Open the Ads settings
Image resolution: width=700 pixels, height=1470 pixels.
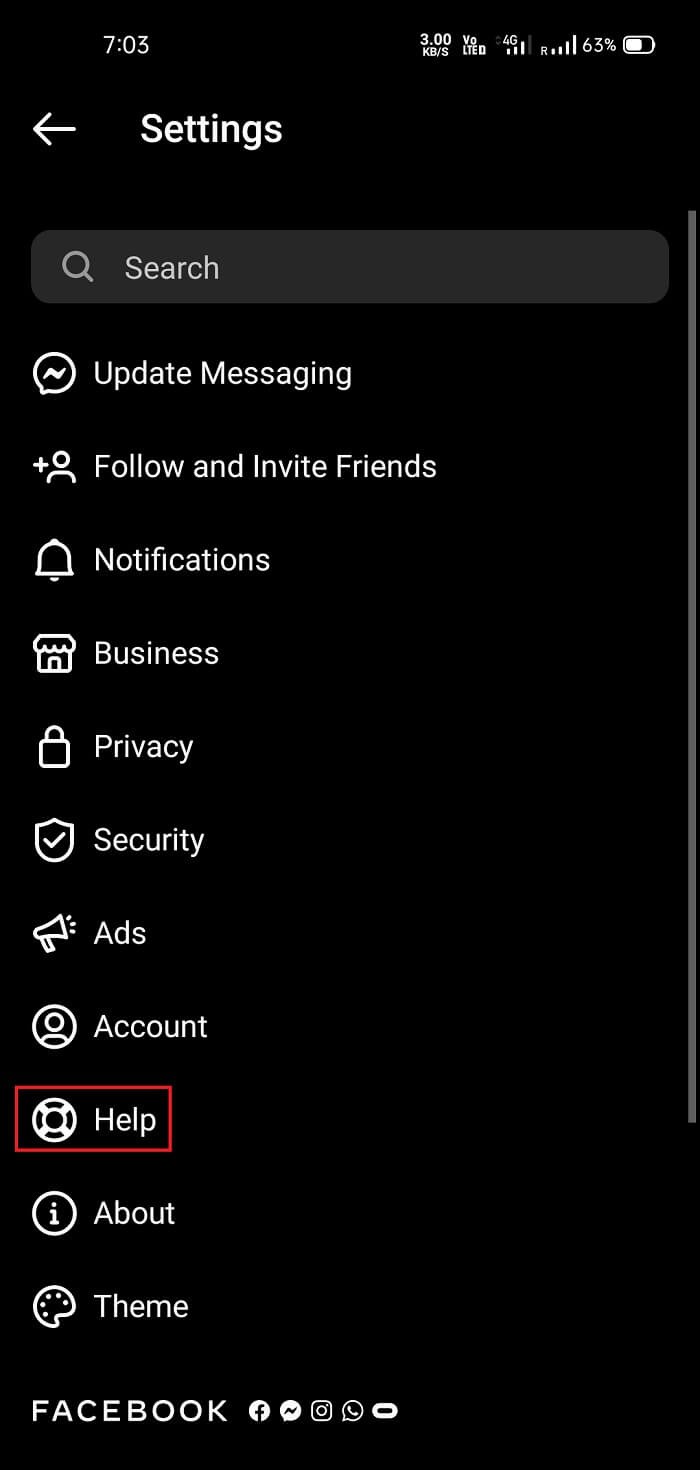pyautogui.click(x=119, y=933)
